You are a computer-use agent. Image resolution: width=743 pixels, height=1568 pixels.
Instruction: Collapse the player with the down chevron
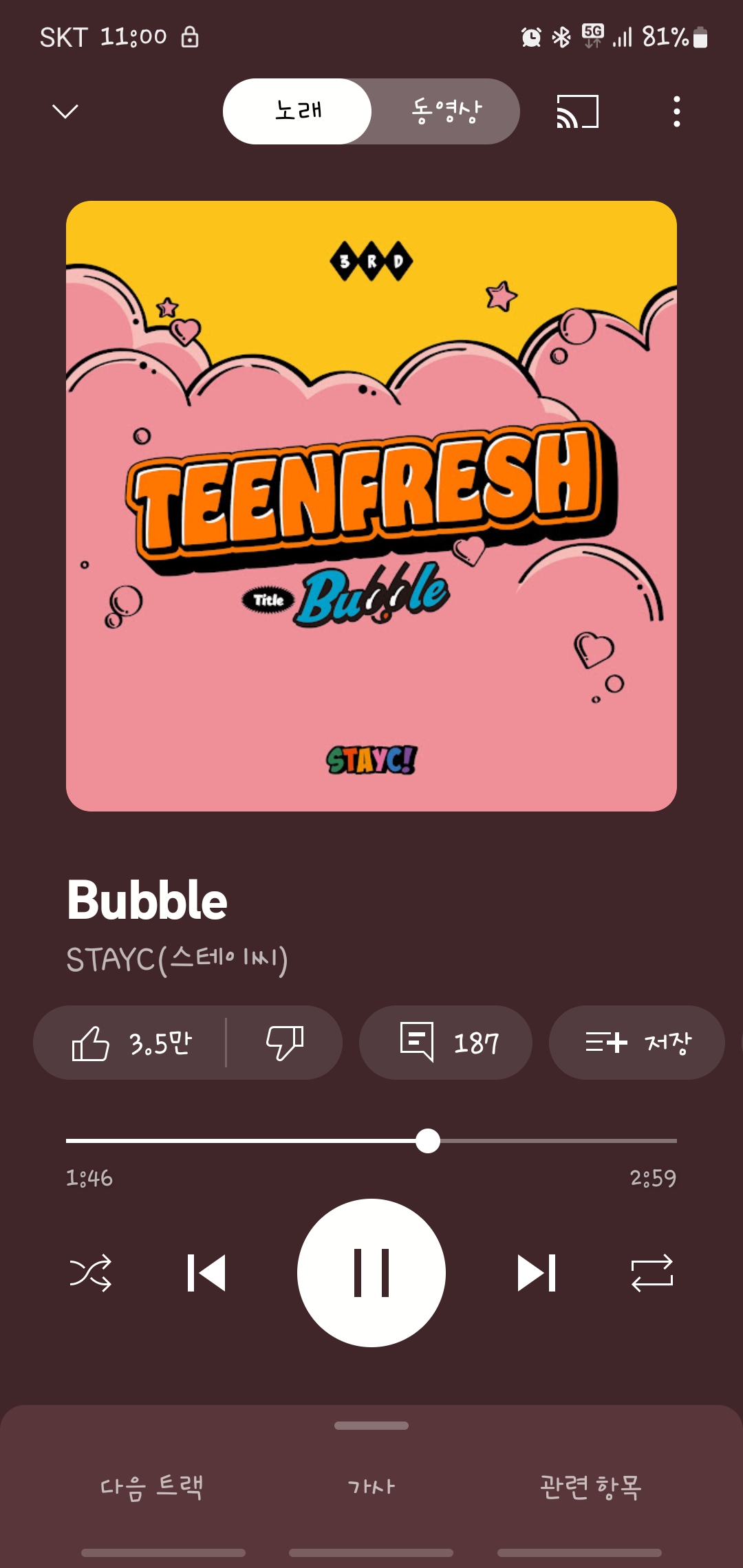(65, 111)
